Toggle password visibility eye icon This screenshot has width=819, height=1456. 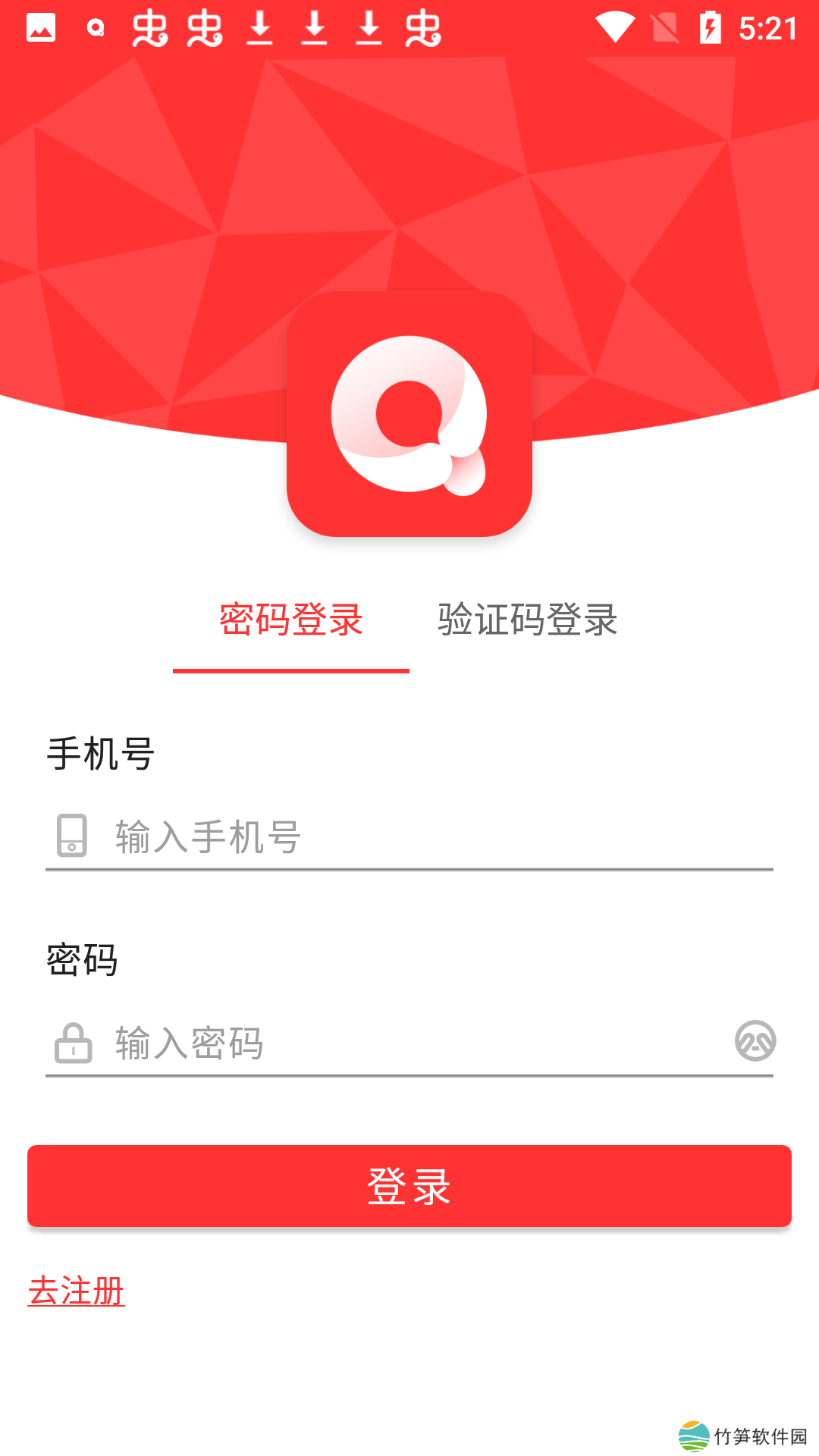coord(755,1040)
